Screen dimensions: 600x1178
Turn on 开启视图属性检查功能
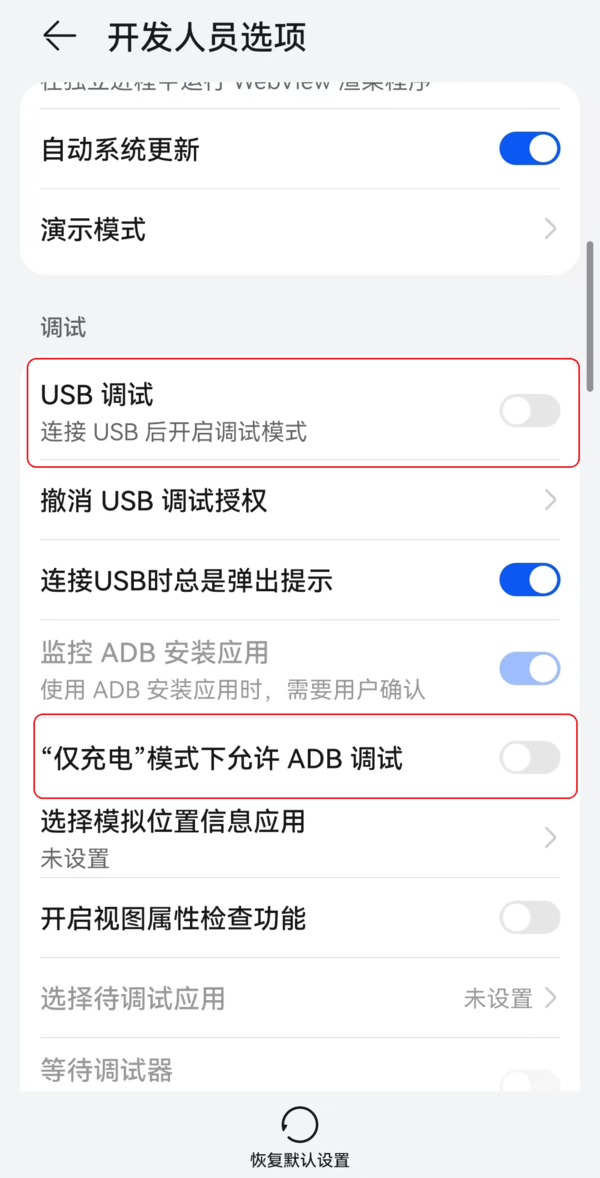pos(529,917)
